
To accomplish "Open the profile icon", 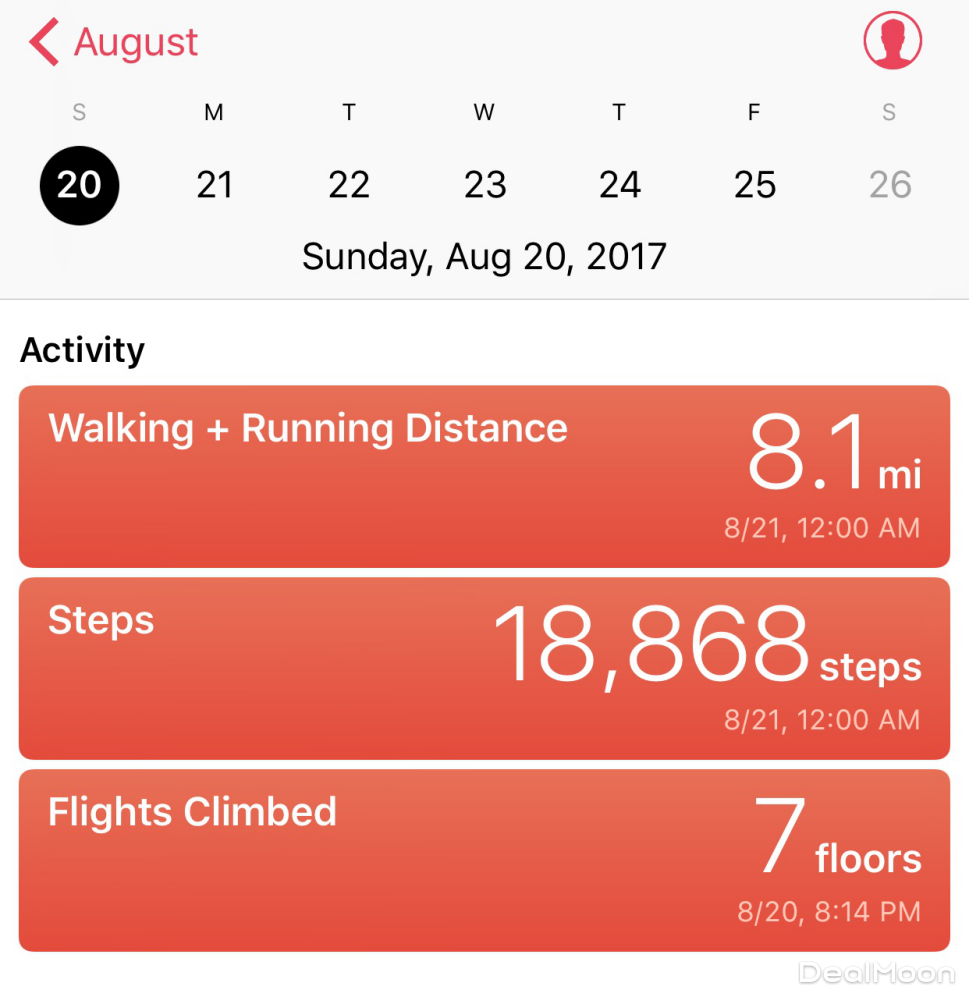I will tap(892, 42).
